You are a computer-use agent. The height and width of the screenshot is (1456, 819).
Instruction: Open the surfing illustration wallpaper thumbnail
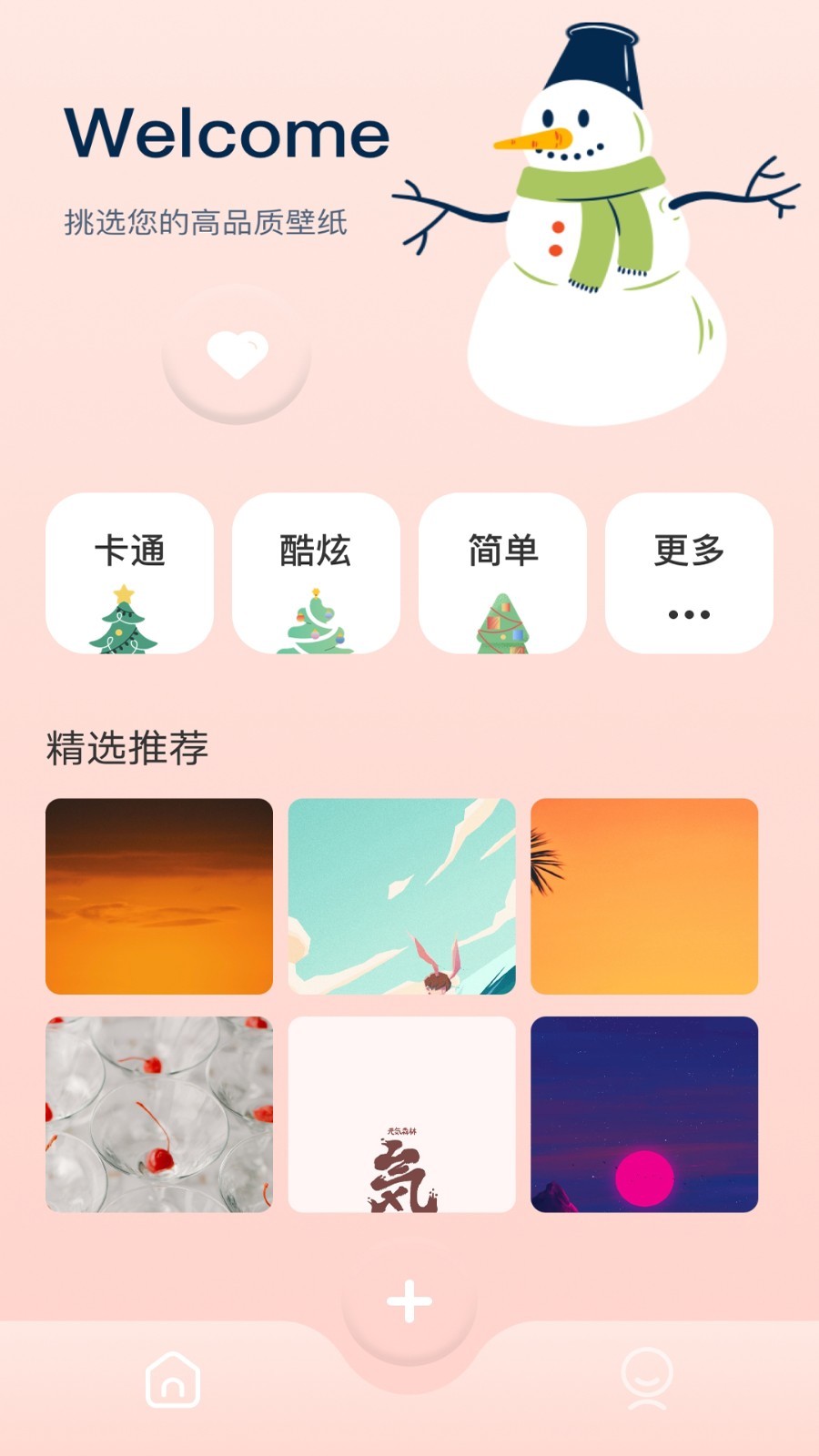tap(403, 897)
